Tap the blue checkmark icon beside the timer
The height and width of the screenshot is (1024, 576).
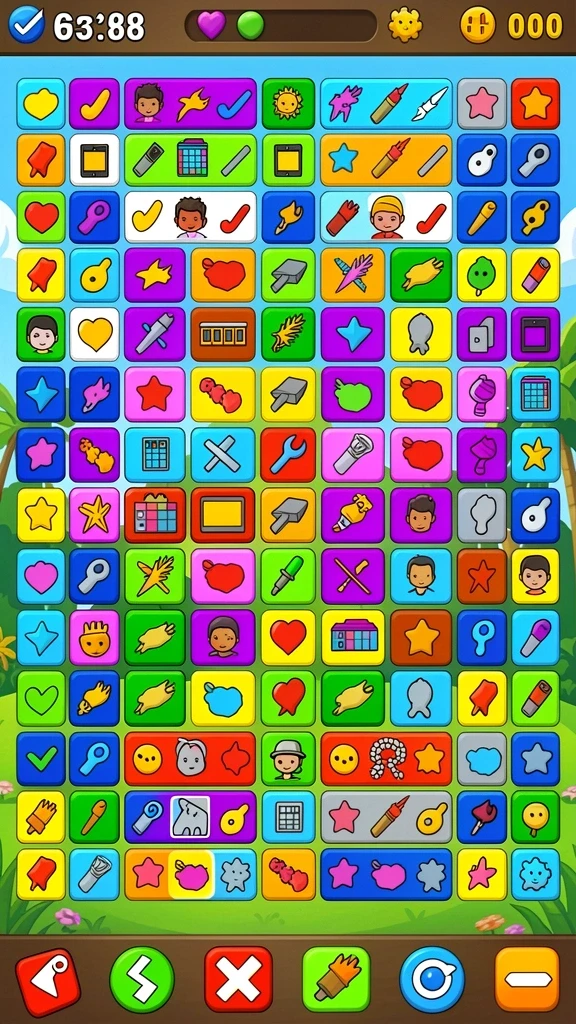point(26,25)
